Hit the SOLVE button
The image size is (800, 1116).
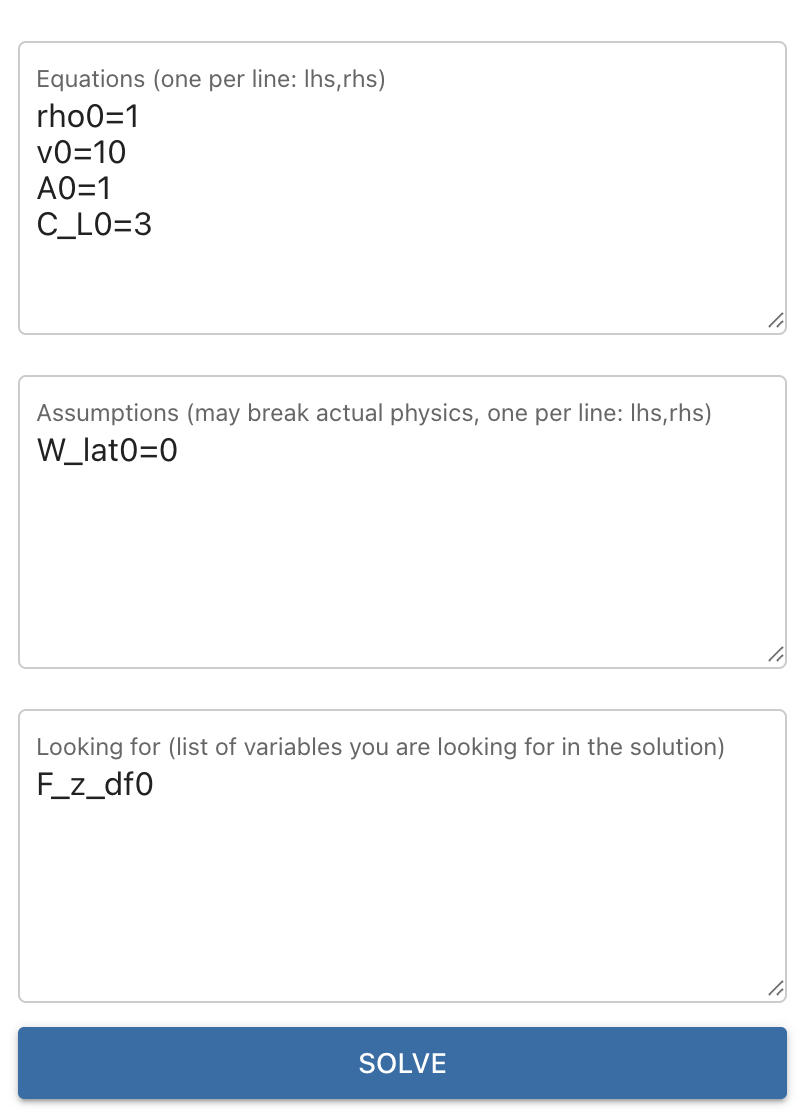click(x=402, y=1063)
